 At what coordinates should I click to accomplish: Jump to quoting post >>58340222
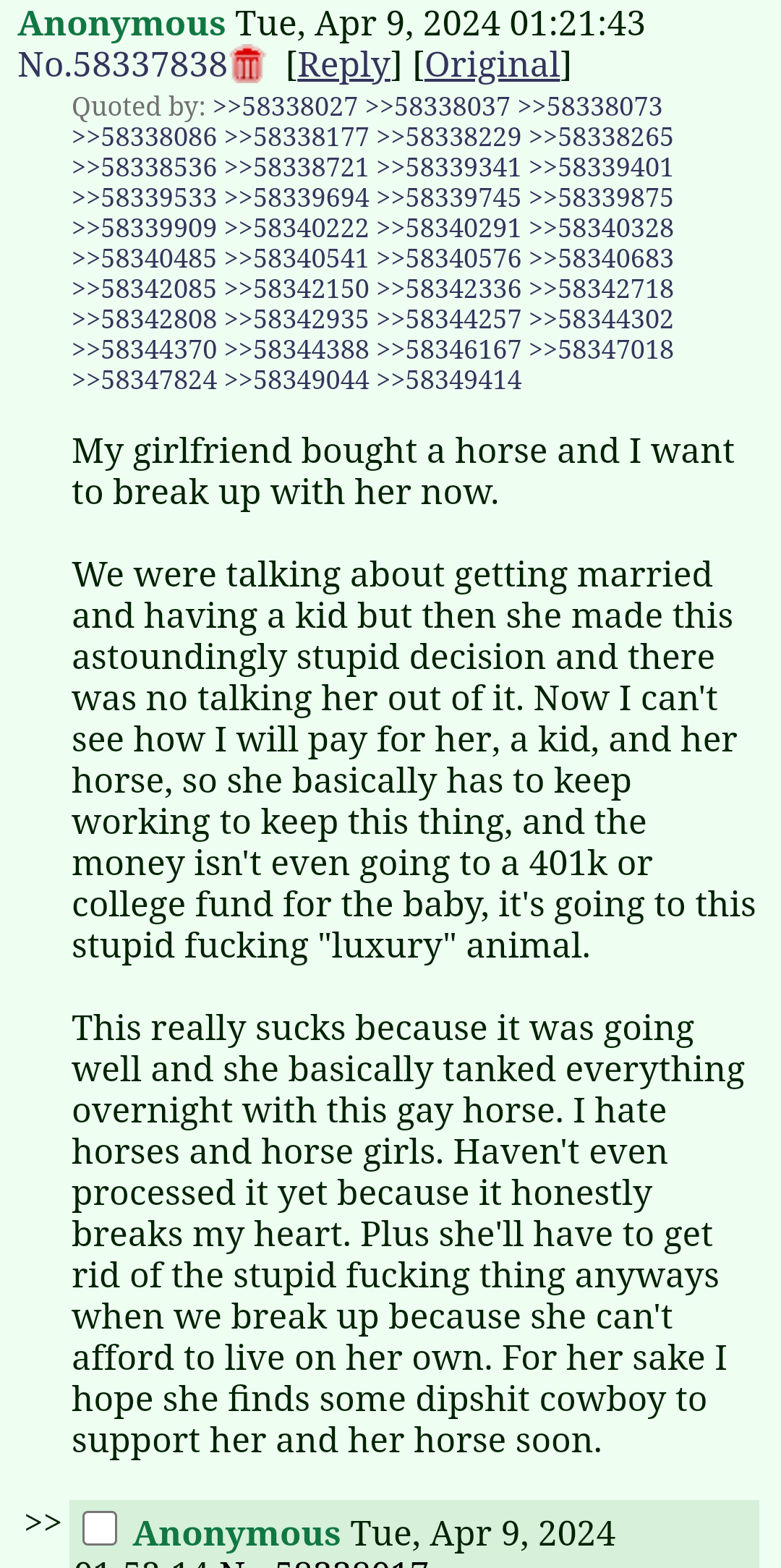click(x=297, y=229)
